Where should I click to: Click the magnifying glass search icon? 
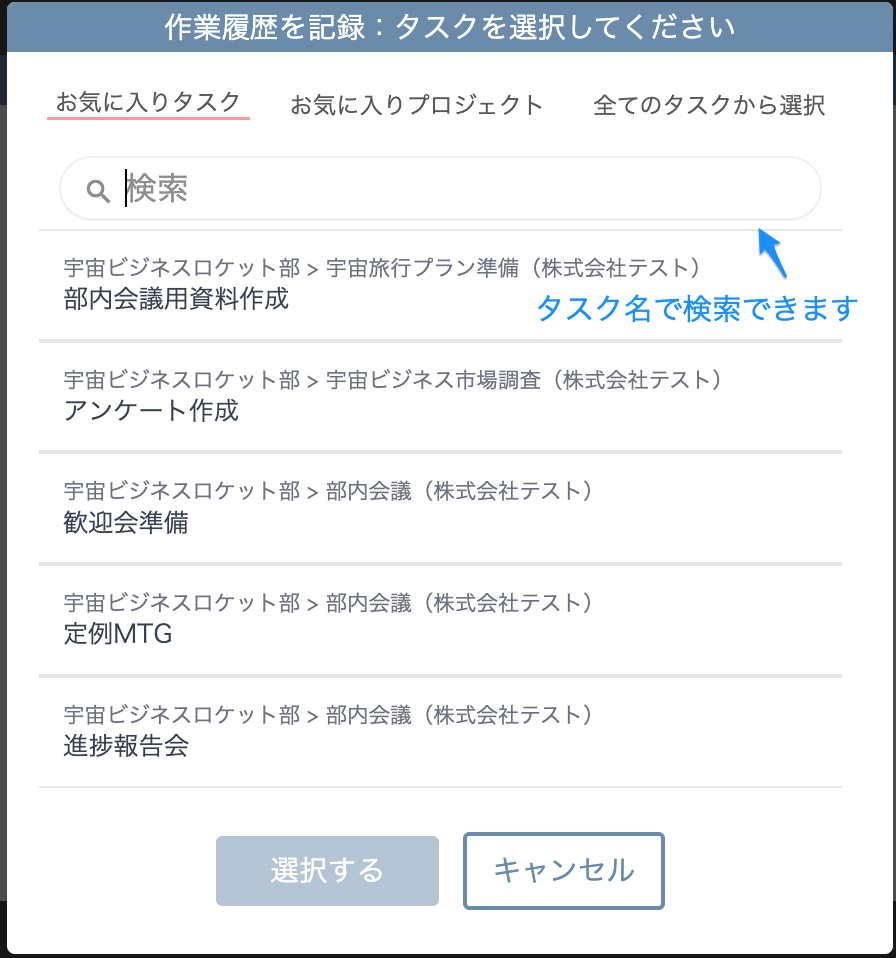97,188
